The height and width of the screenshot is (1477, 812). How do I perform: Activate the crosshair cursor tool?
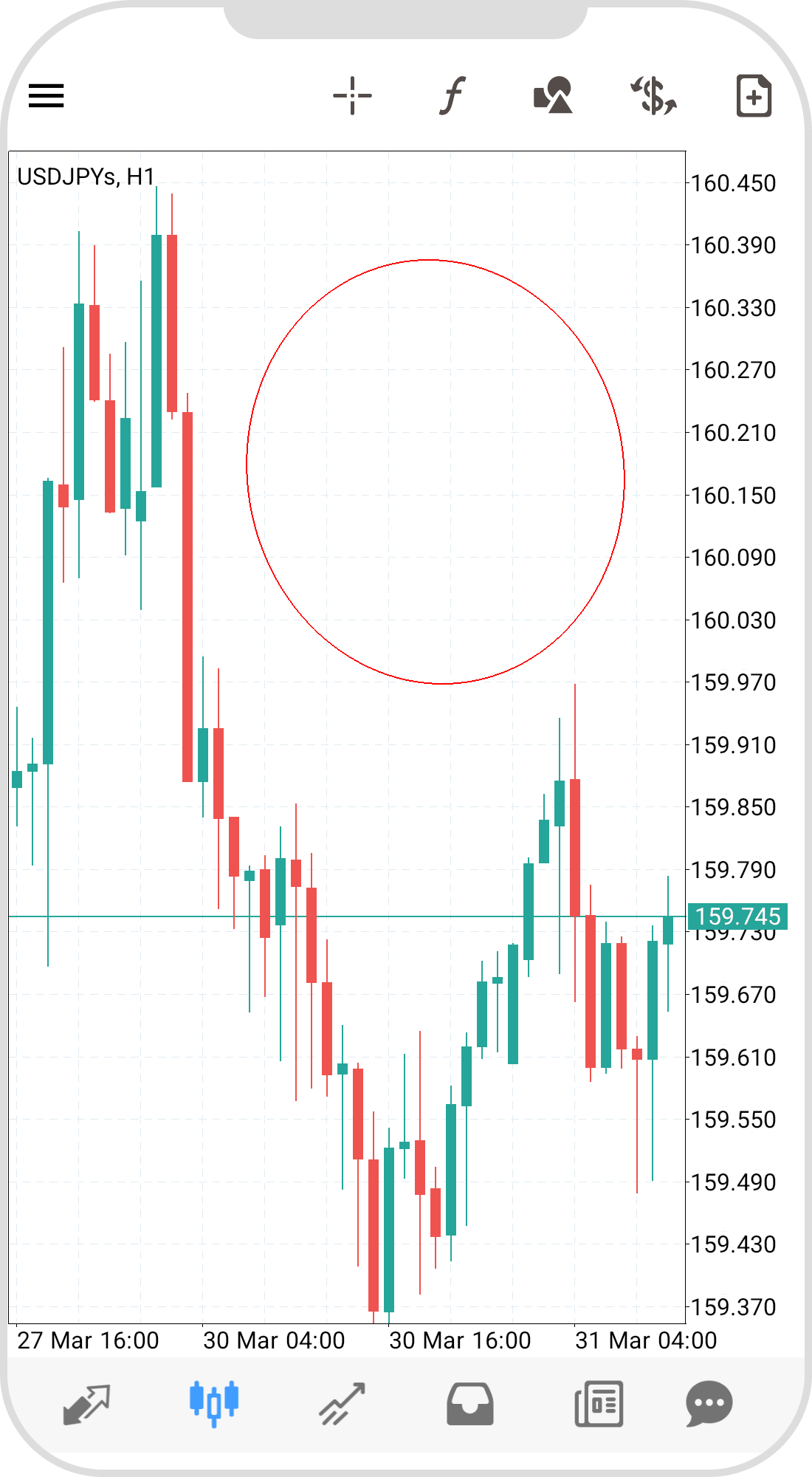[x=352, y=95]
